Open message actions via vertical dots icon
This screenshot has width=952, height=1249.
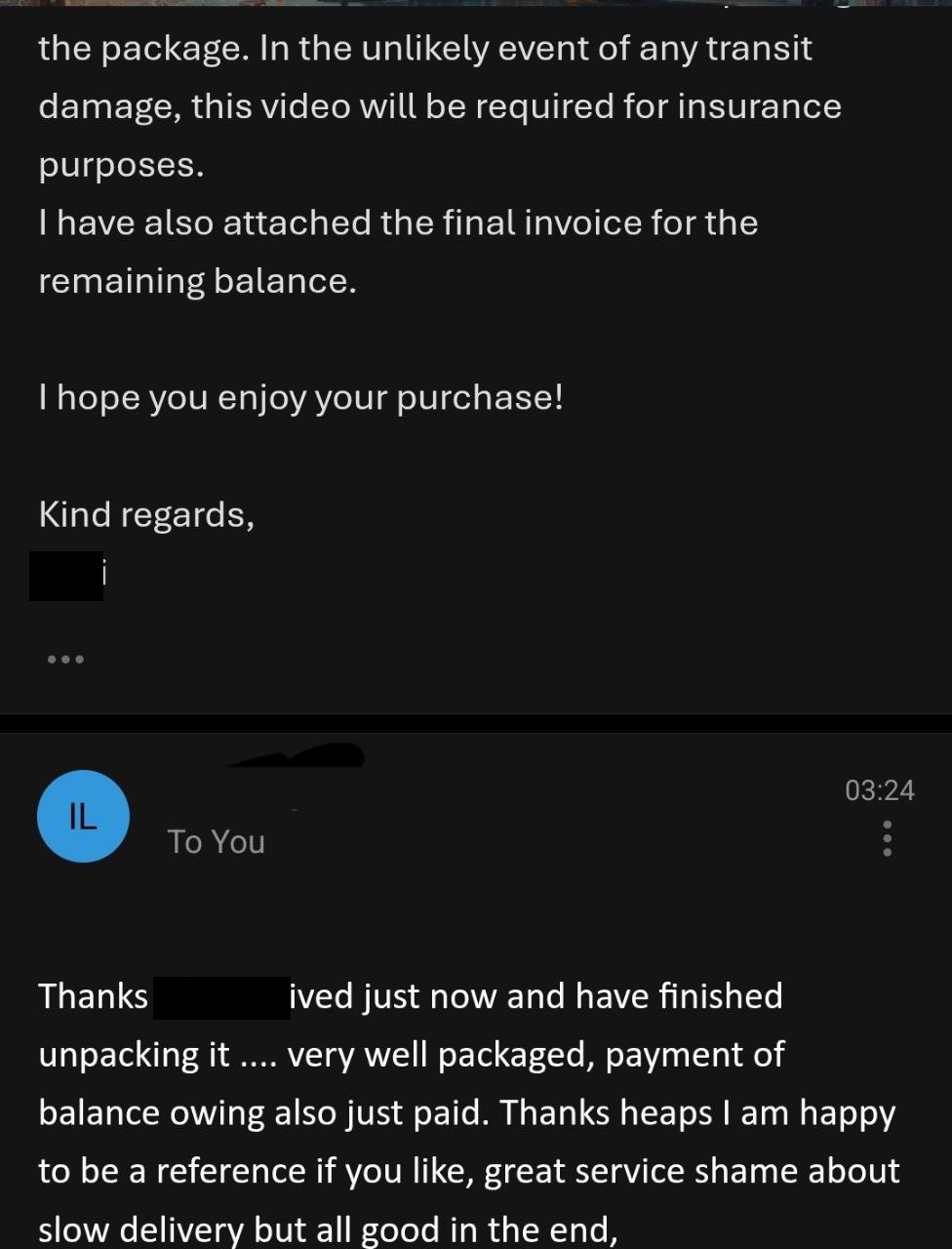coord(887,837)
